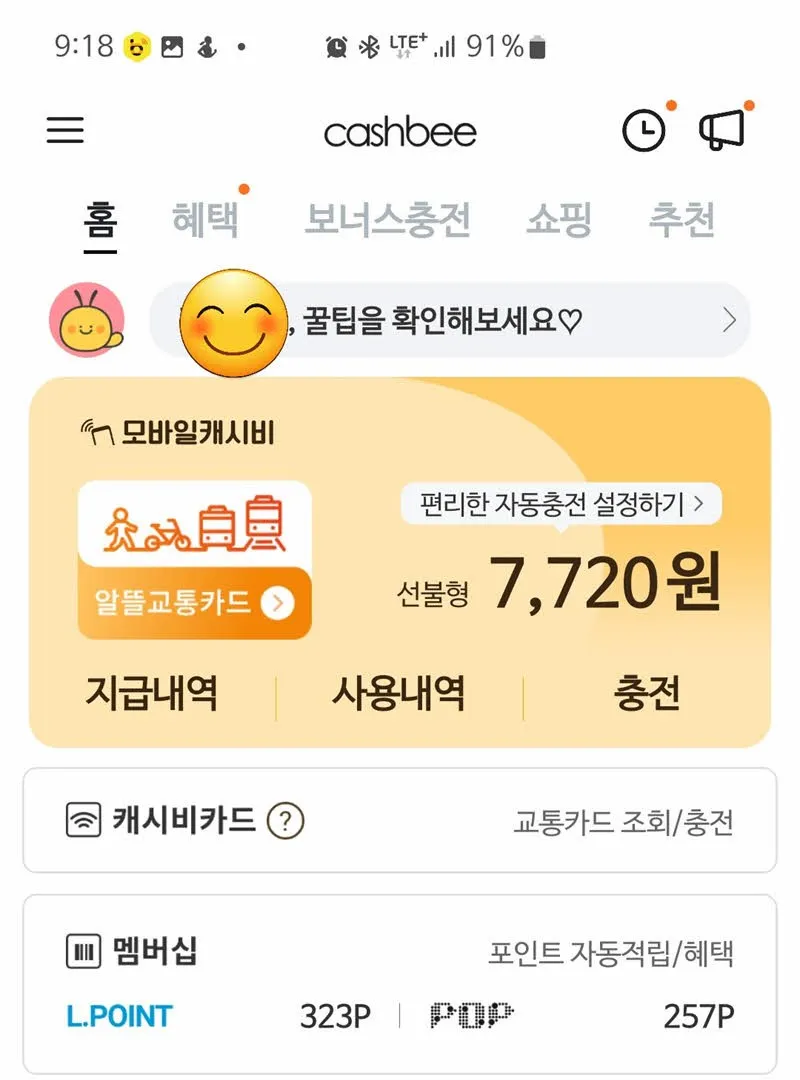Open the 알뜰교통카드 transit card icon

tap(193, 528)
